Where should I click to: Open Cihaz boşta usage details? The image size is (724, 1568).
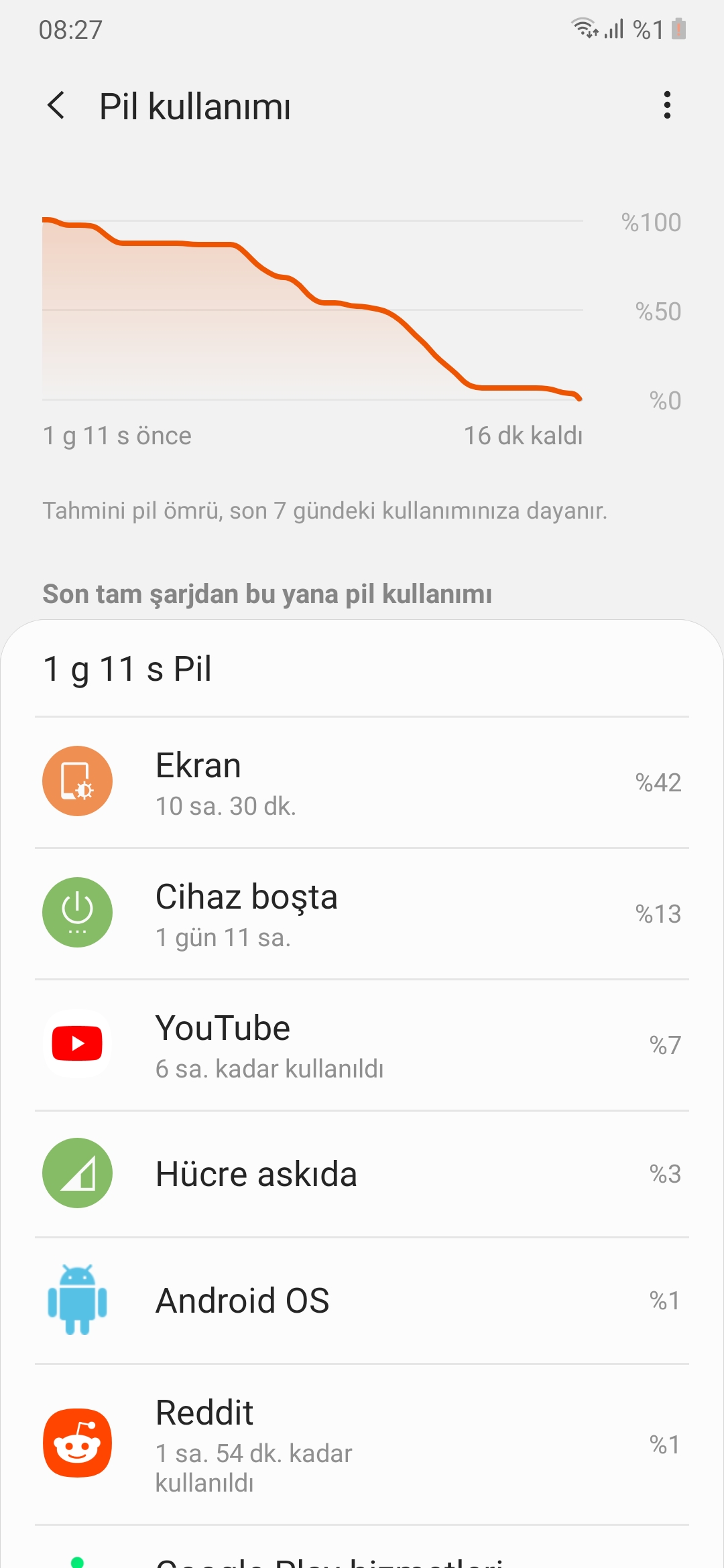coord(362,913)
